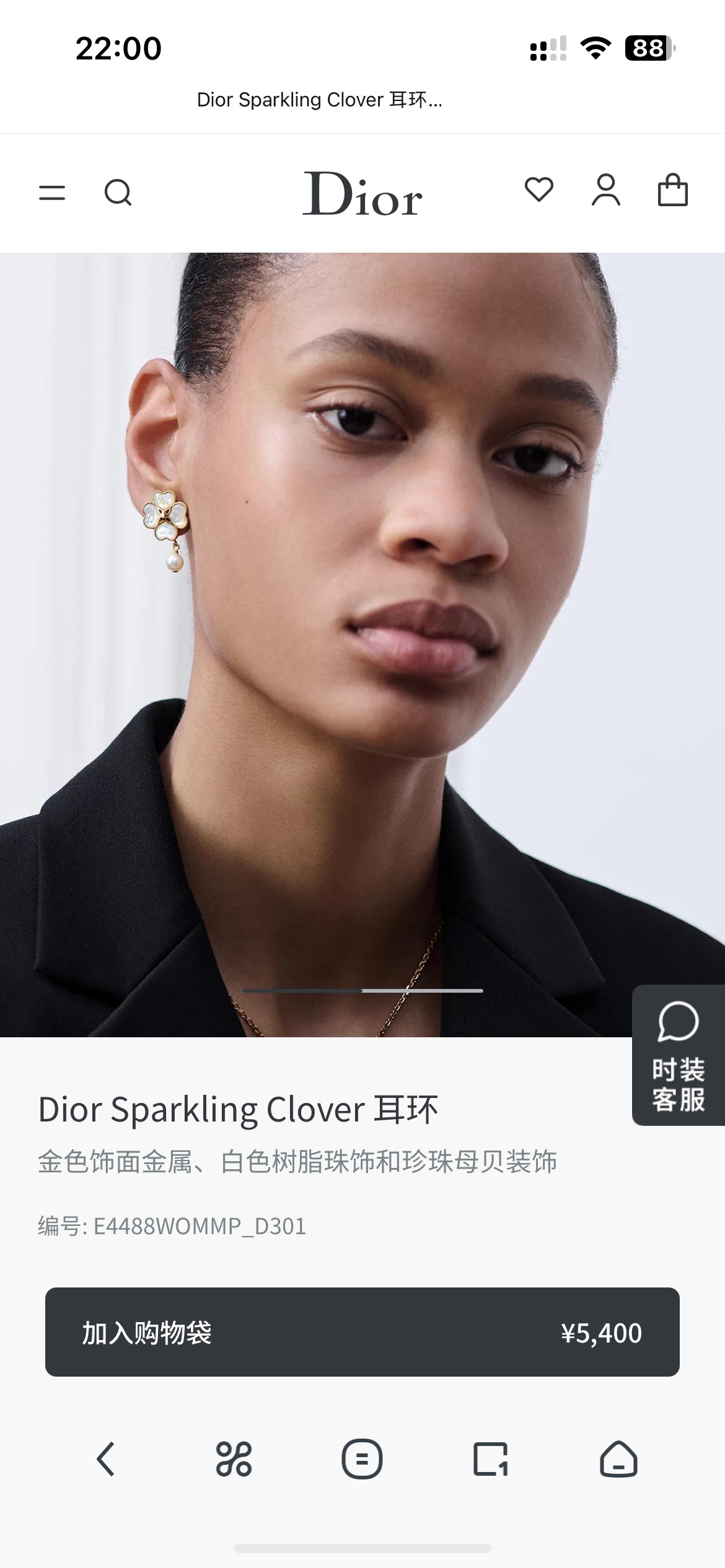
Task: Go back with the browser back arrow
Action: (x=105, y=1459)
